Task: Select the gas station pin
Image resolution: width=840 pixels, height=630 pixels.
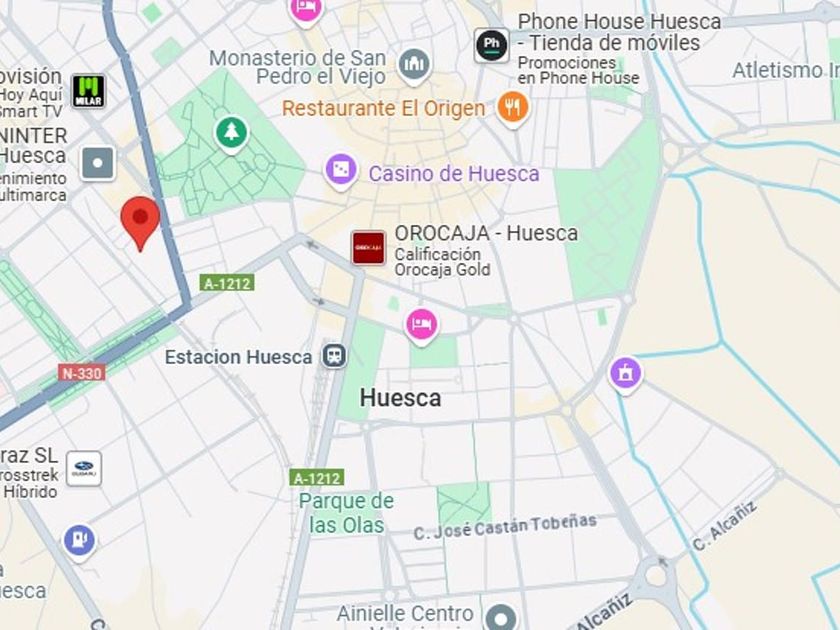Action: [x=79, y=542]
